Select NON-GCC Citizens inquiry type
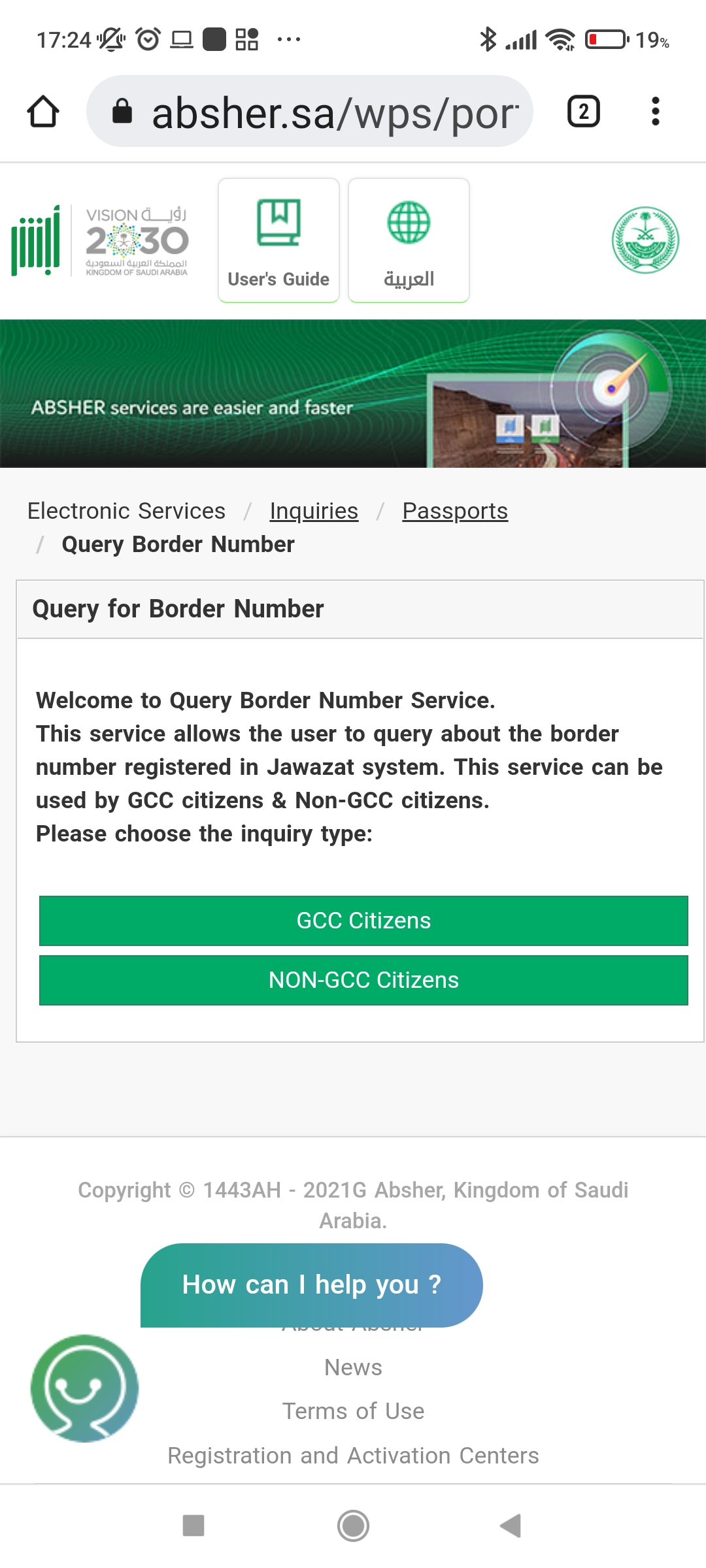Viewport: 706px width, 1568px height. tap(363, 980)
